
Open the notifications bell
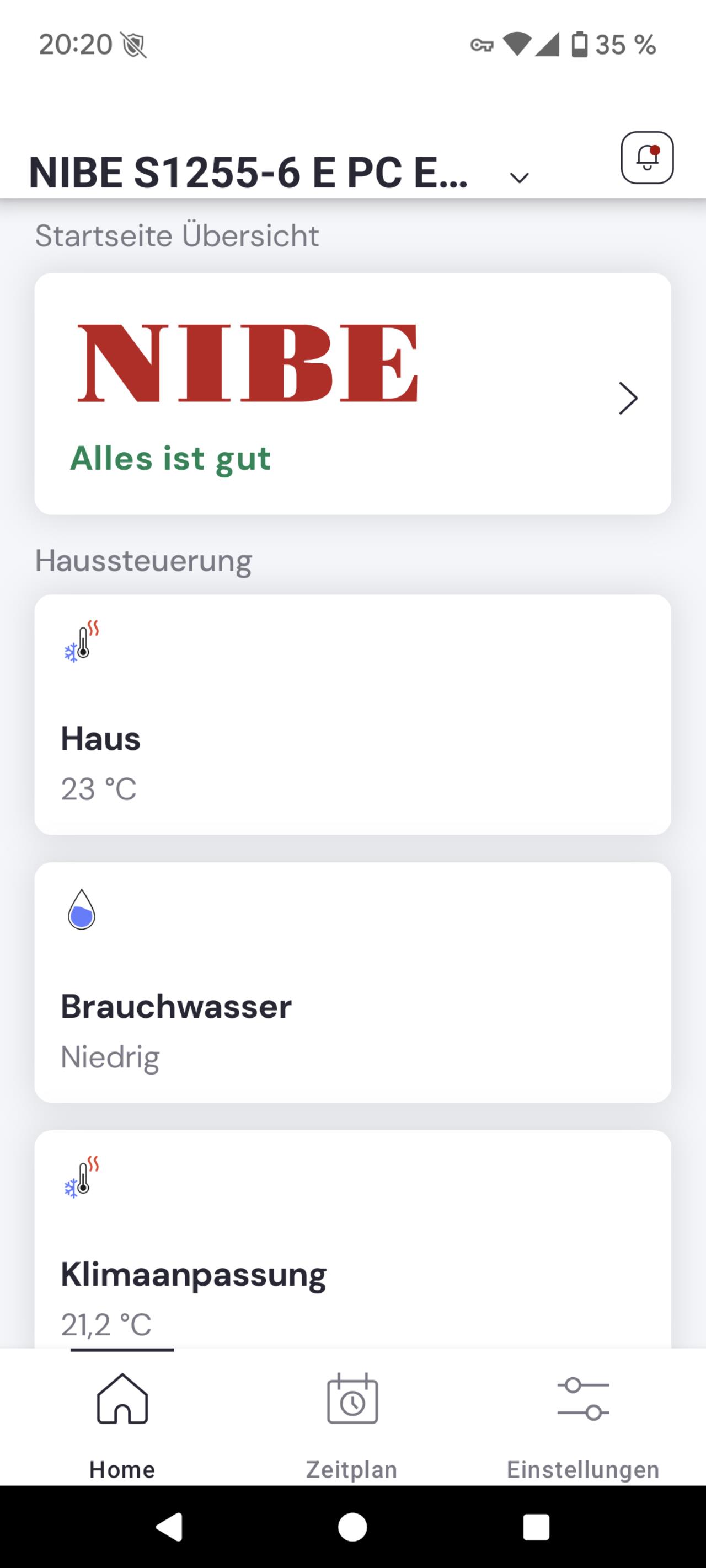pos(647,158)
